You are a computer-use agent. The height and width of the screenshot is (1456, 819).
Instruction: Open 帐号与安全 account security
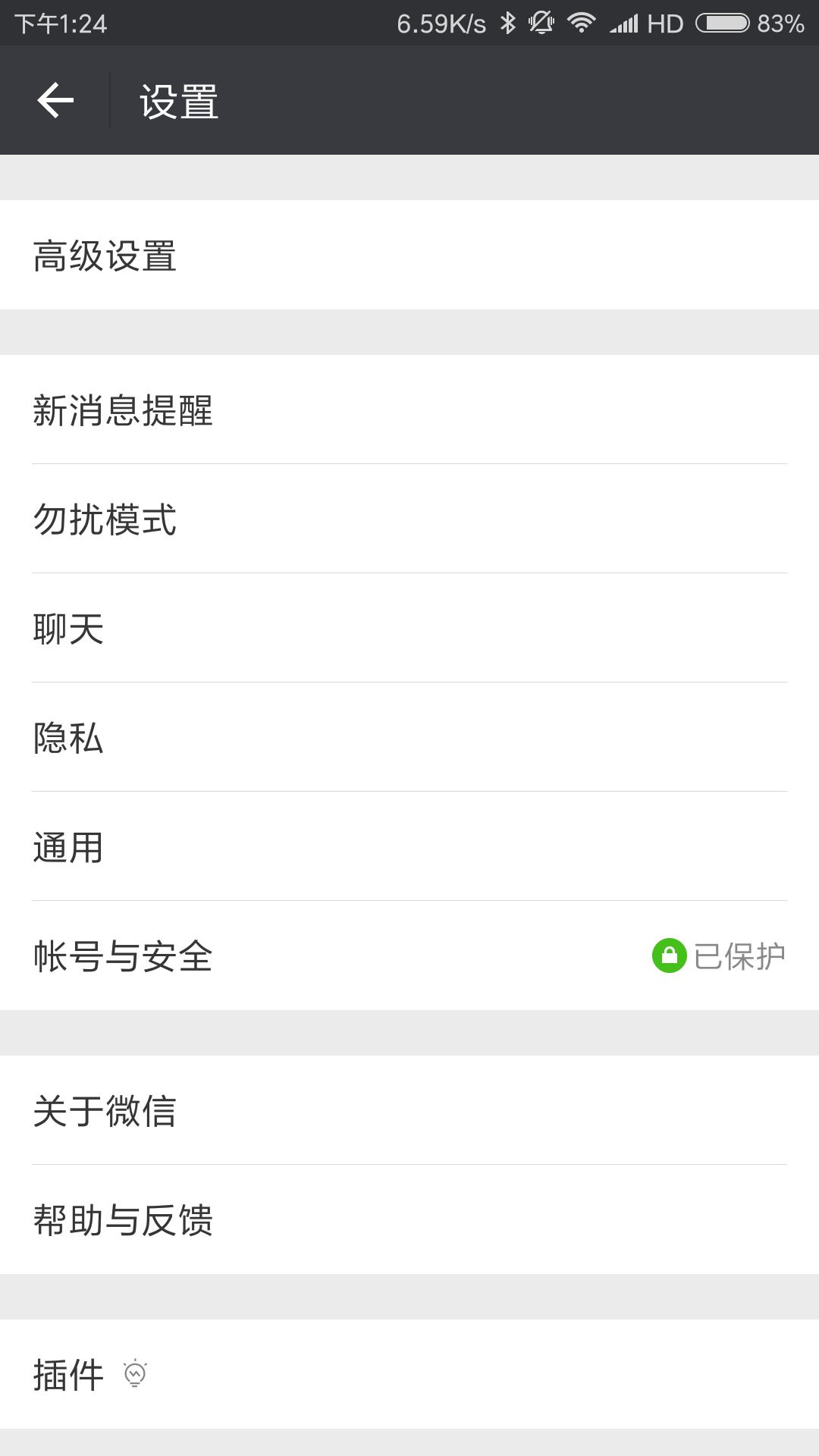[409, 955]
